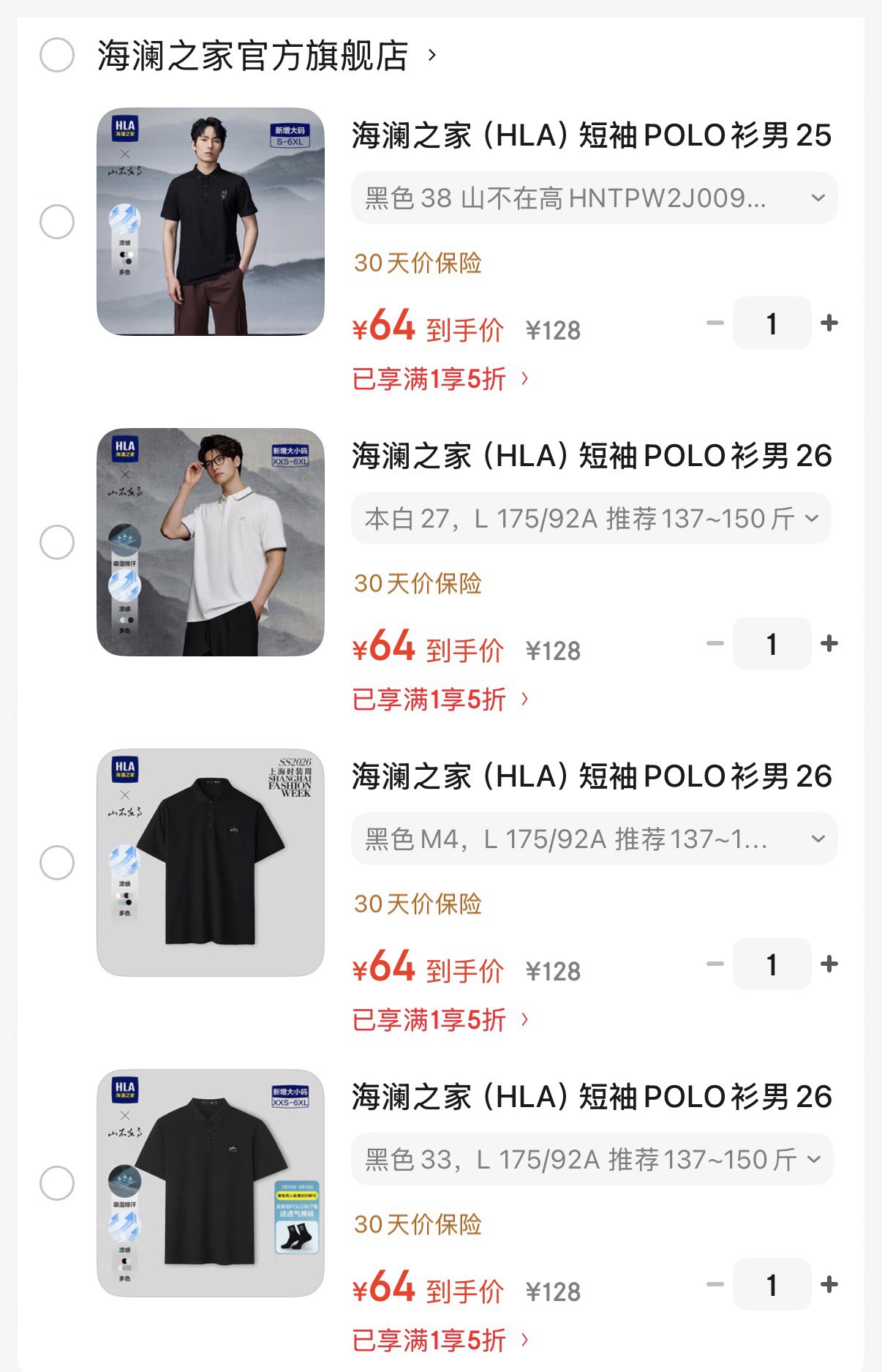
Task: View 已享满1享5折 promo for the 本白 27 polo
Action: pos(440,700)
